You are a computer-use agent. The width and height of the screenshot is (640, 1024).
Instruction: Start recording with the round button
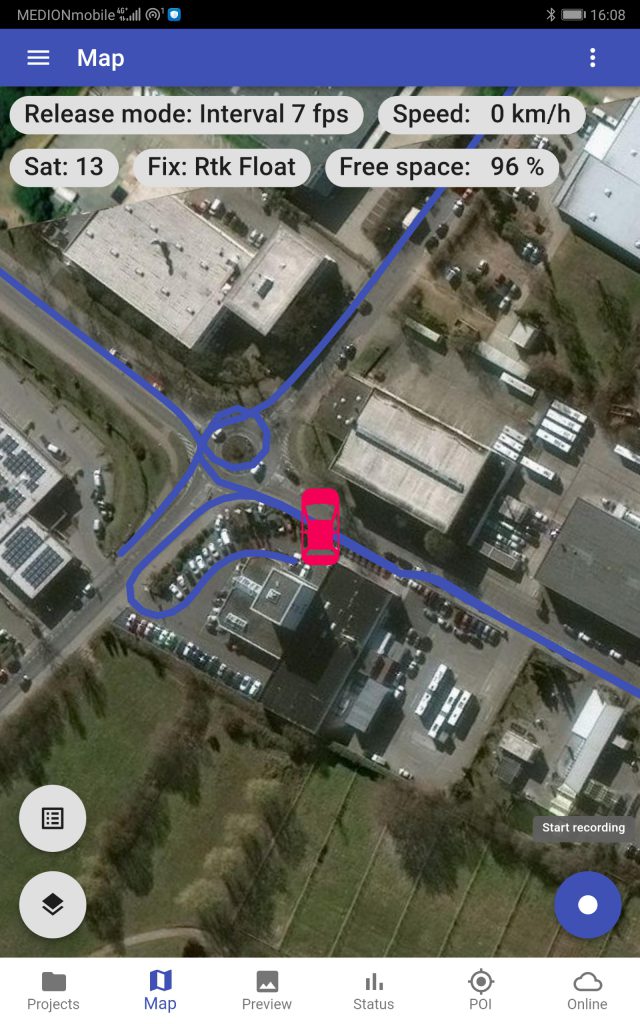coord(588,905)
